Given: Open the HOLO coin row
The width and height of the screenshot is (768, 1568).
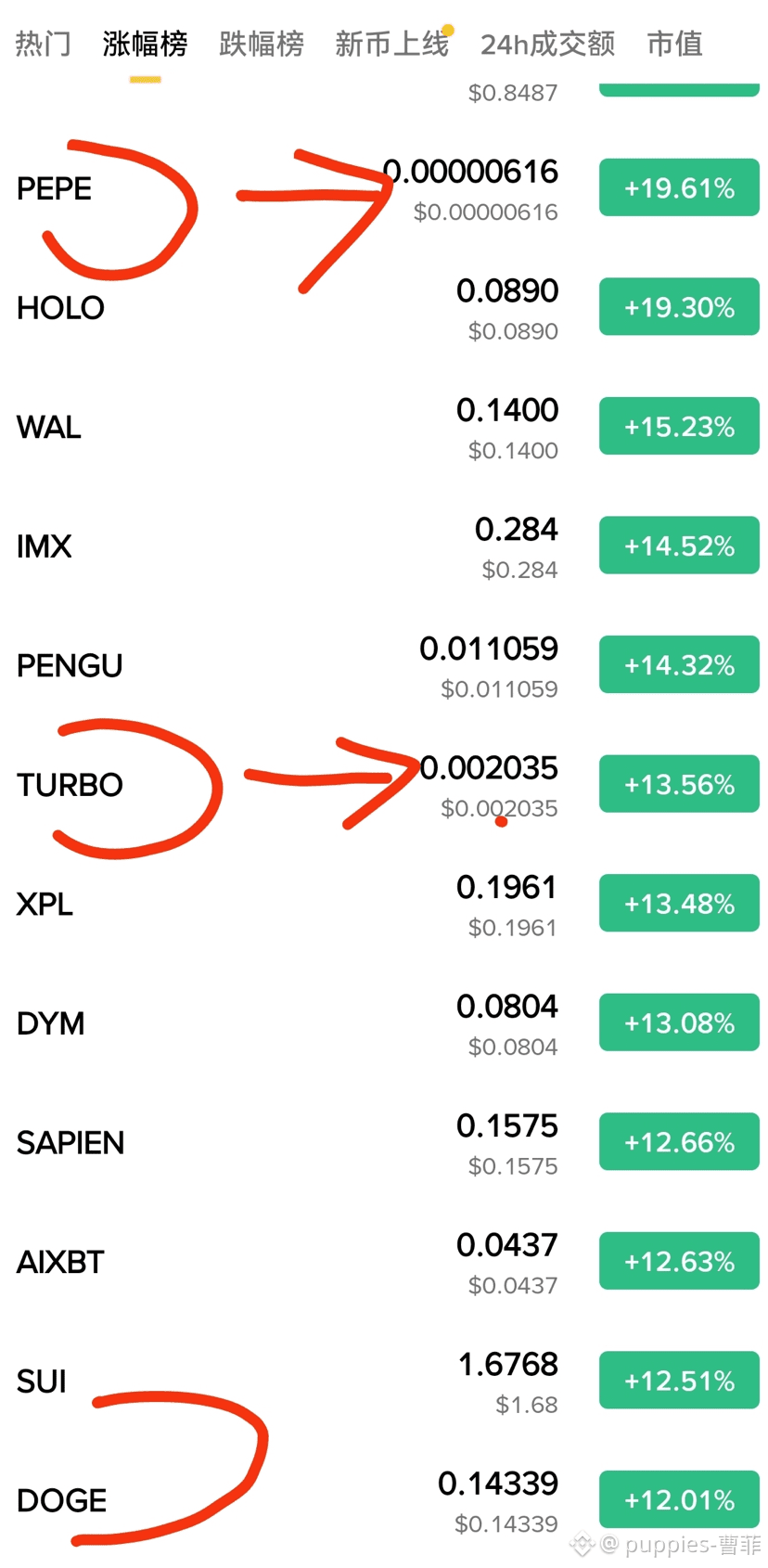Looking at the screenshot, I should pyautogui.click(x=384, y=307).
